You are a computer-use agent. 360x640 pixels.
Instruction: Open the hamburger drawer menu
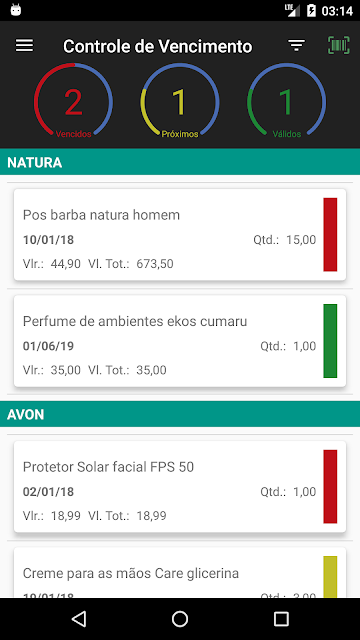[x=24, y=46]
